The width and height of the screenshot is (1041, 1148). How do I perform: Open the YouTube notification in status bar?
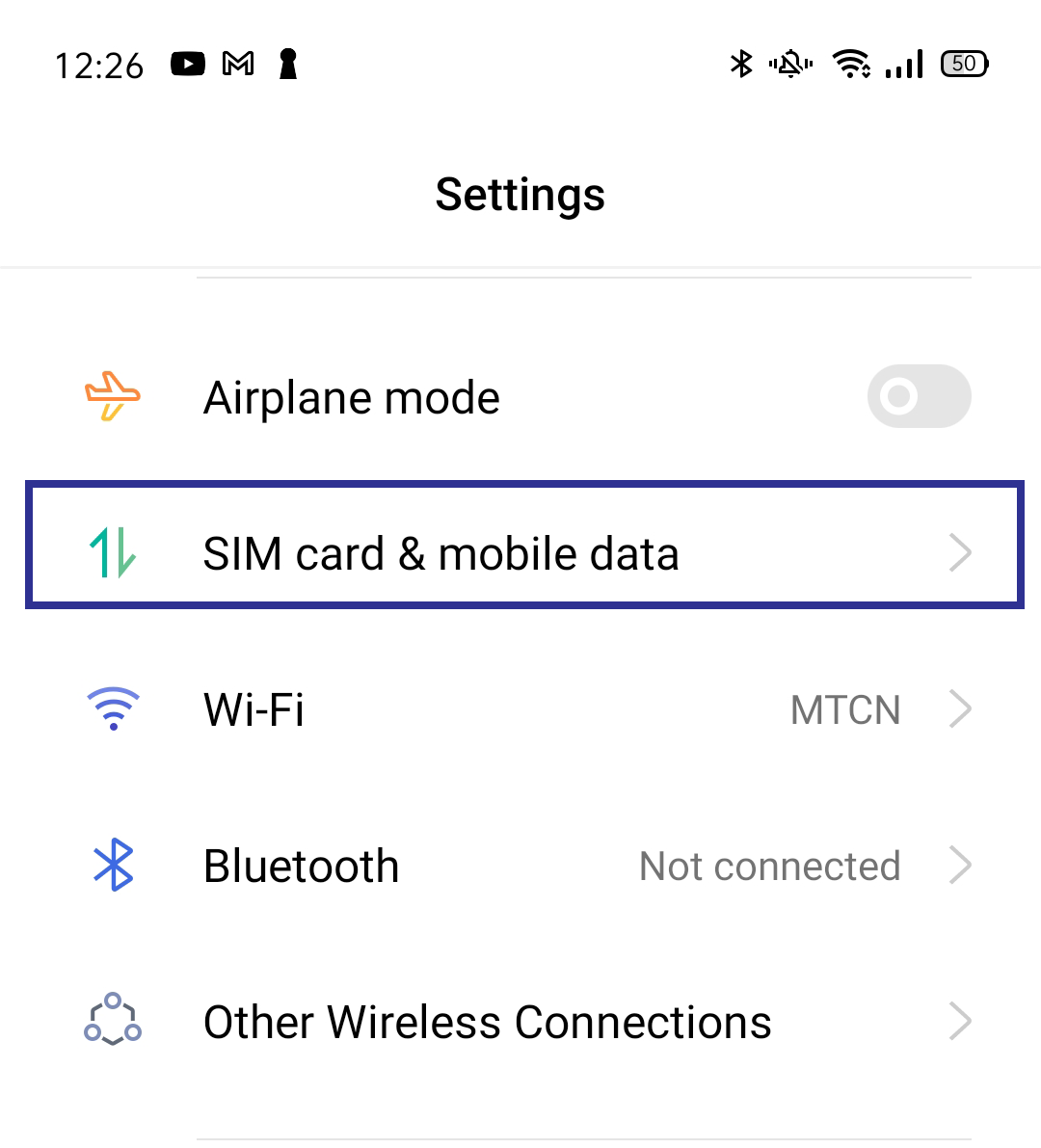[189, 64]
